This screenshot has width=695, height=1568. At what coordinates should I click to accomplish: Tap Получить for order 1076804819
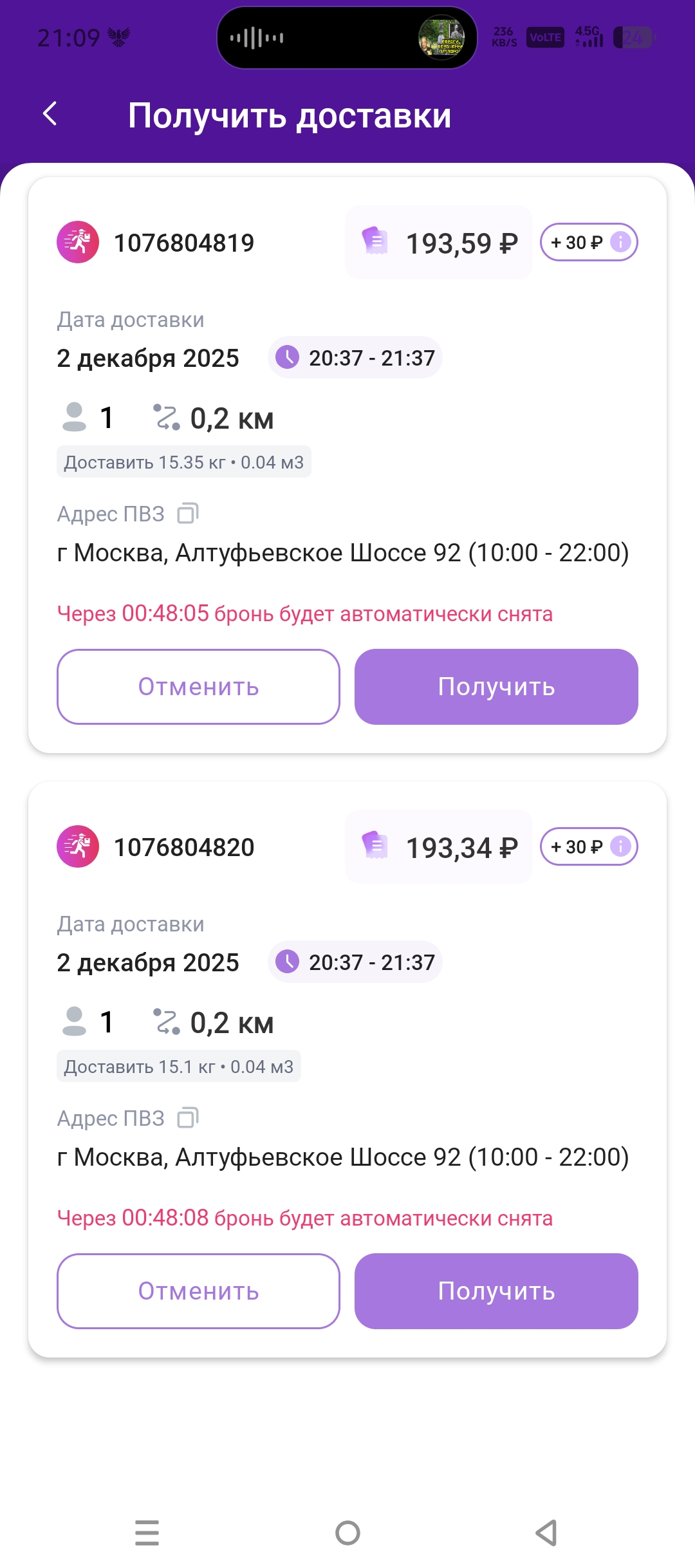pos(496,687)
